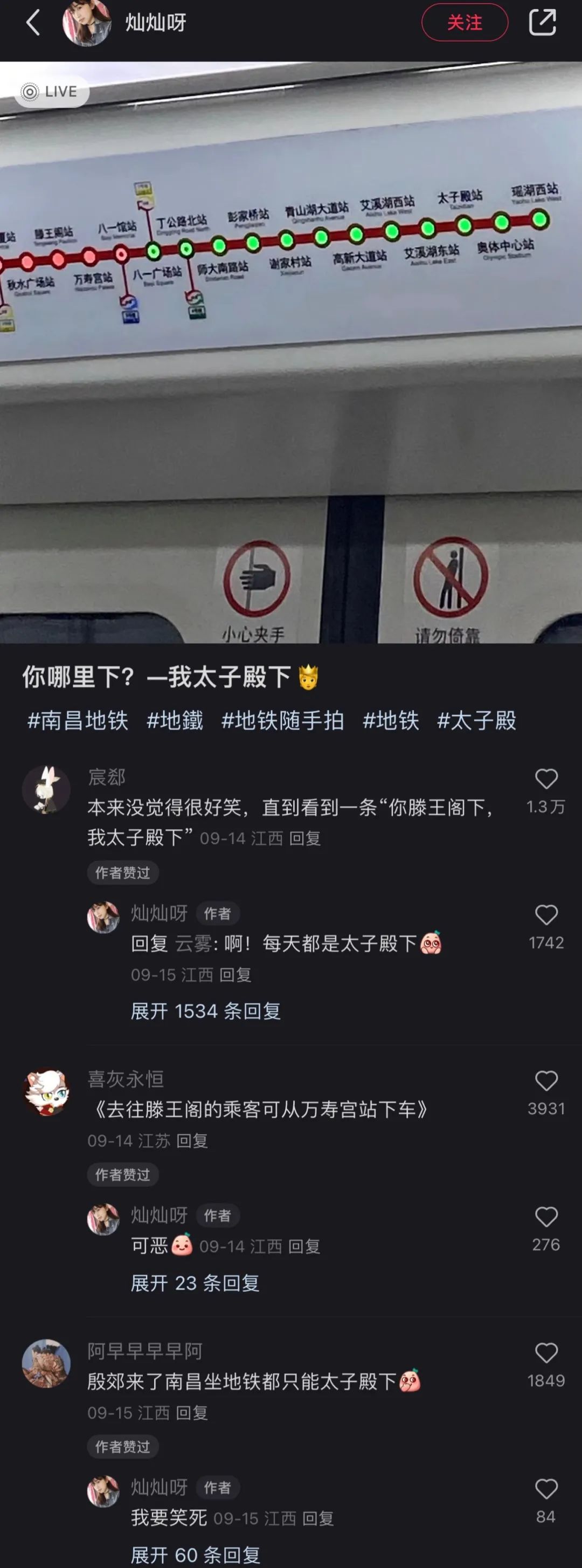Like the author's 我要笑死 reply
The height and width of the screenshot is (1568, 582).
point(545,1489)
